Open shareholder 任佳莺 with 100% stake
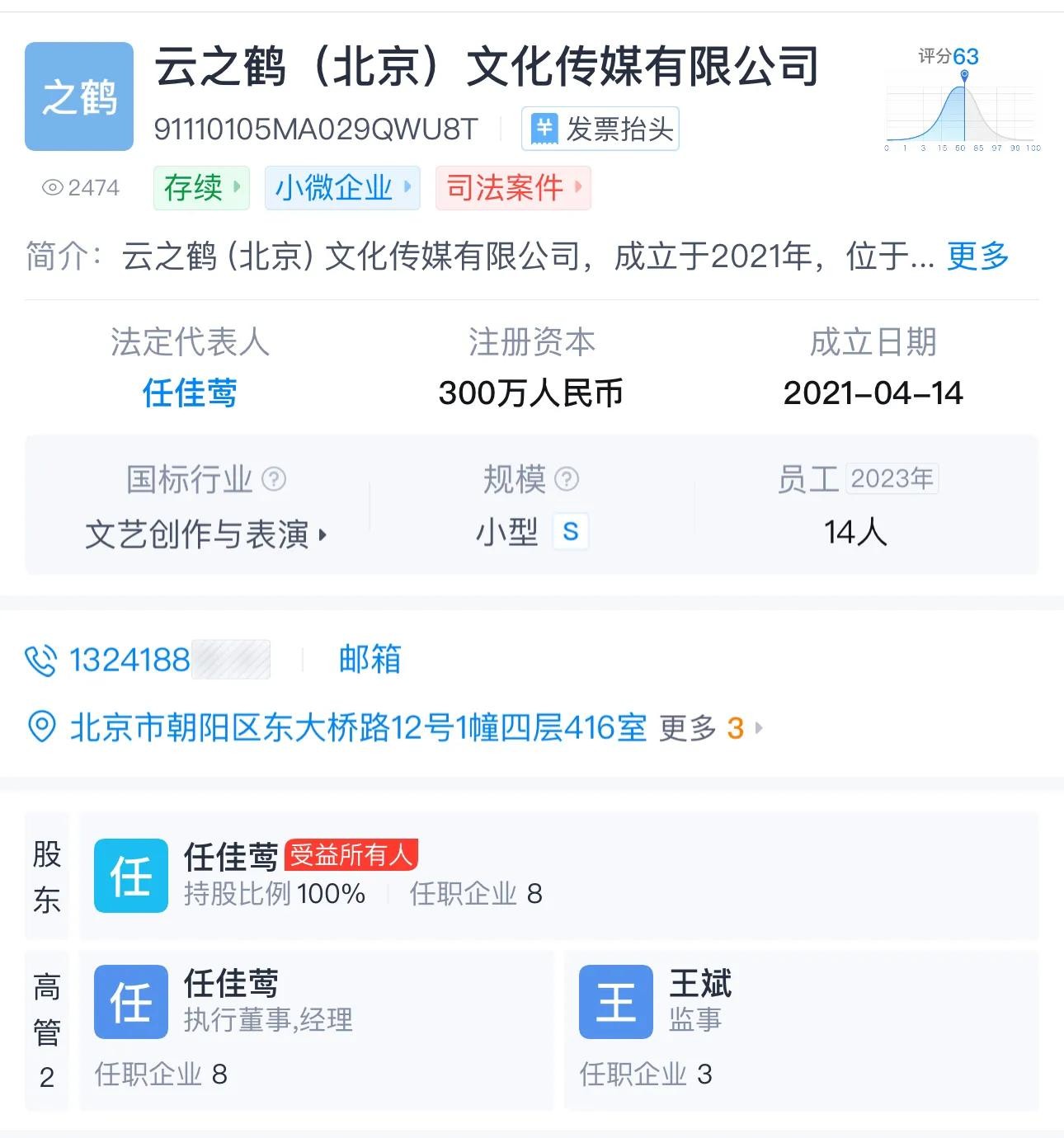 pos(231,858)
